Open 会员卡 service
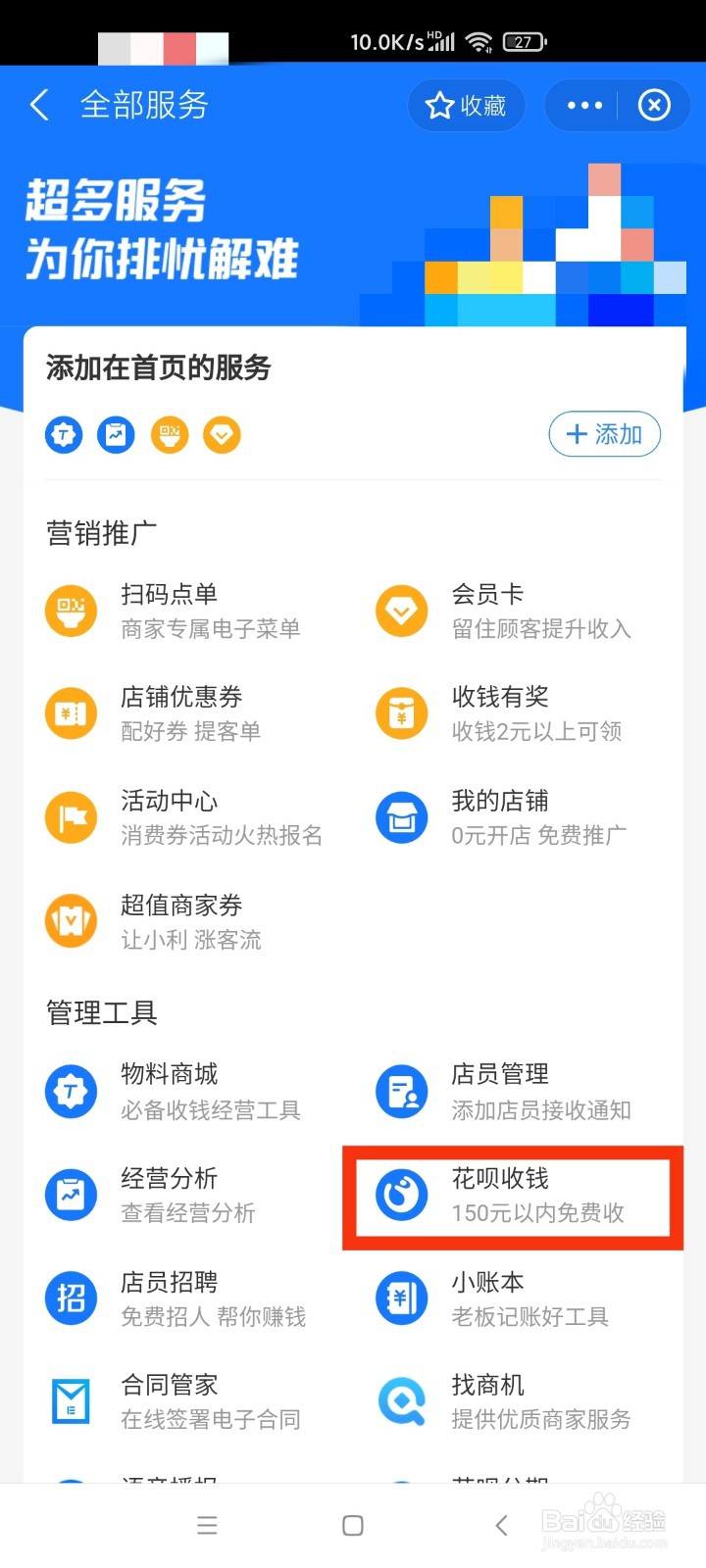This screenshot has height=1568, width=706. (x=500, y=610)
